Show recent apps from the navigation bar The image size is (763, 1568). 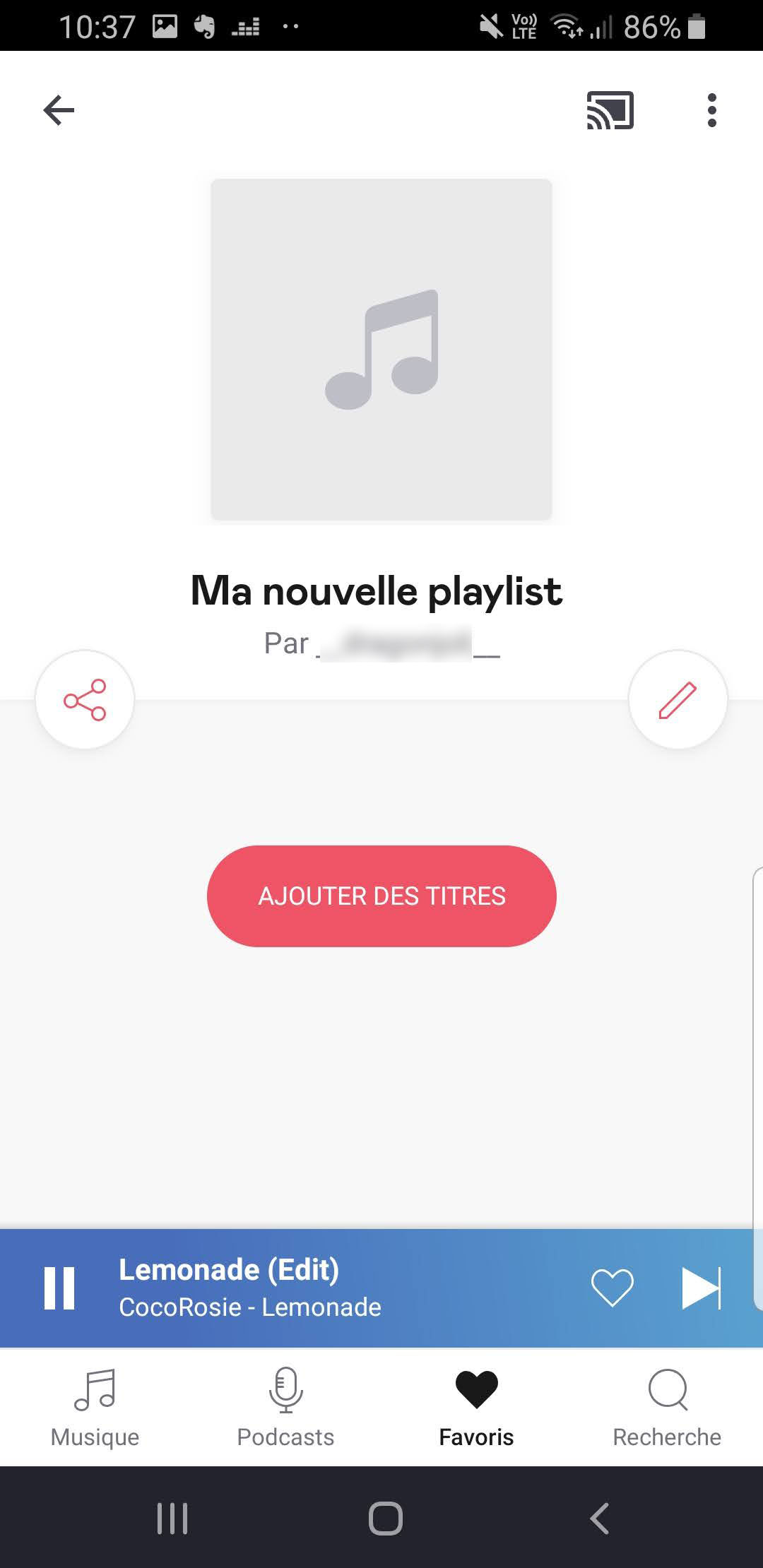click(x=172, y=1518)
